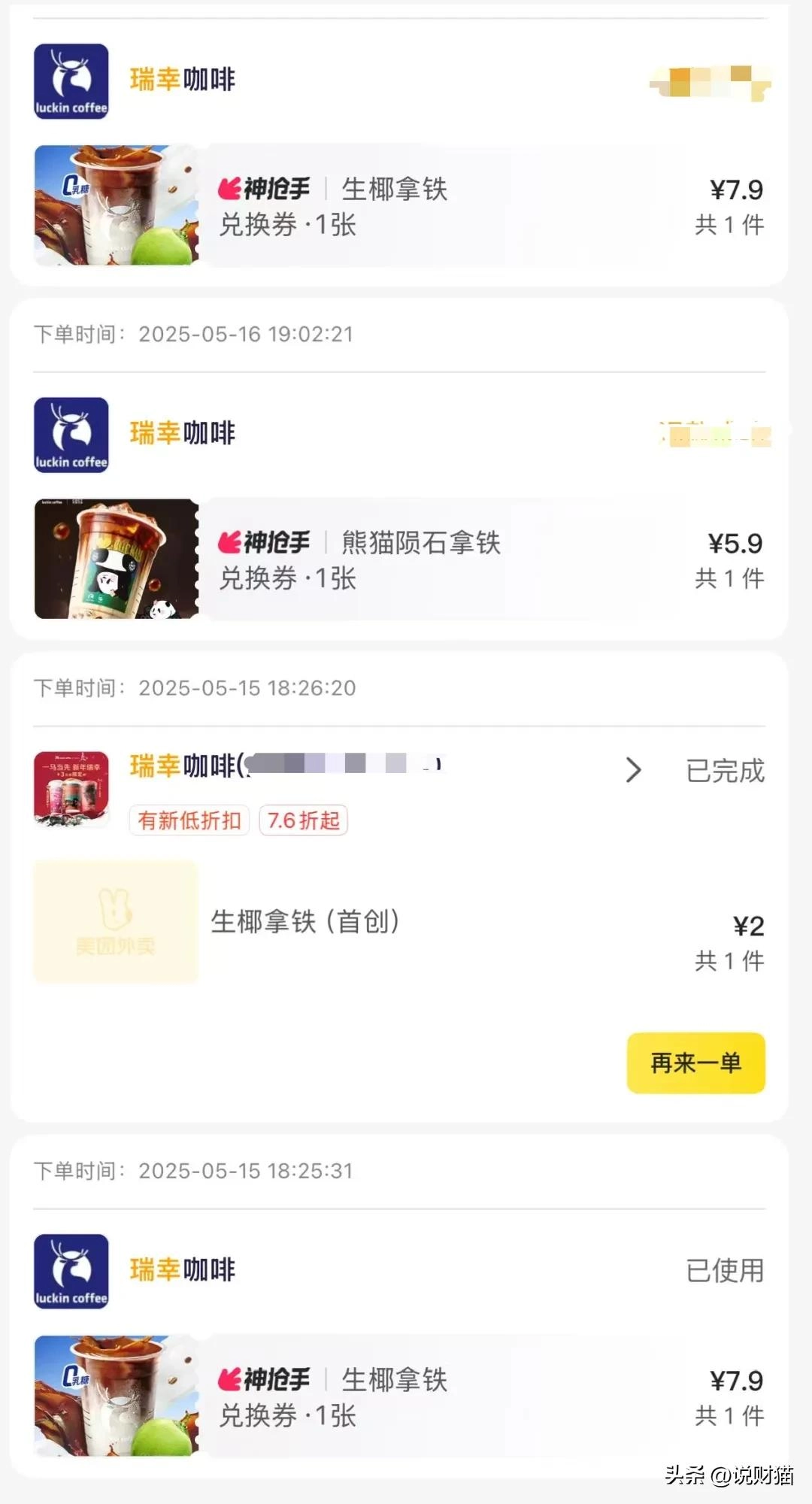Viewport: 812px width, 1504px height.
Task: Click the 神抢手 badge on the last 生椰拿铁 coupon
Action: pos(267,1378)
